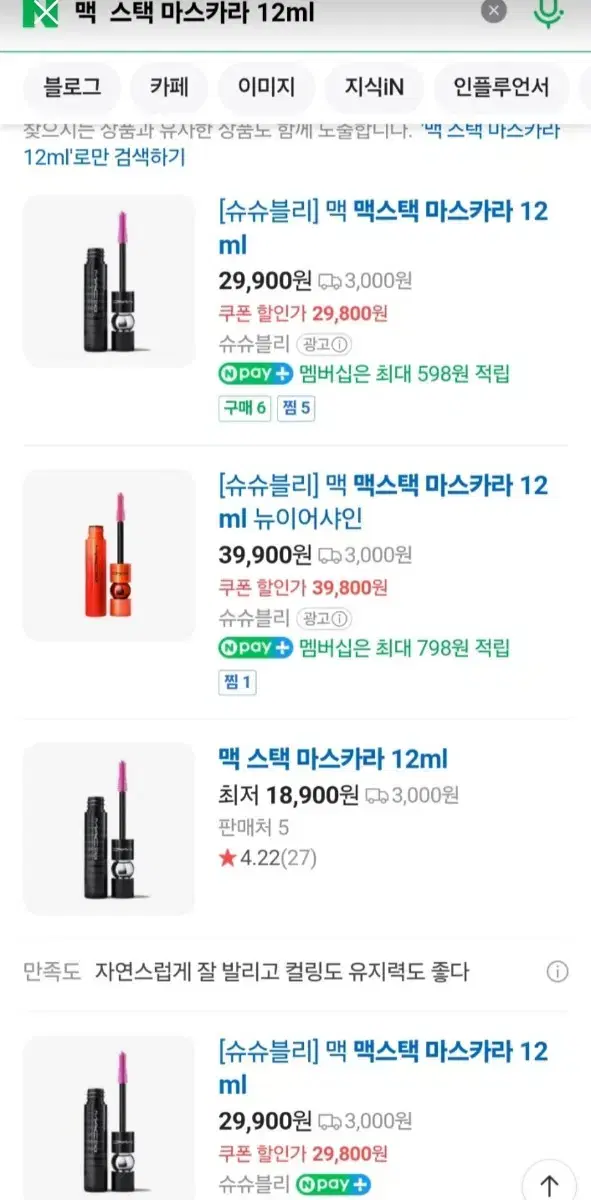Start voice search with microphone
Viewport: 591px width, 1200px height.
(547, 12)
